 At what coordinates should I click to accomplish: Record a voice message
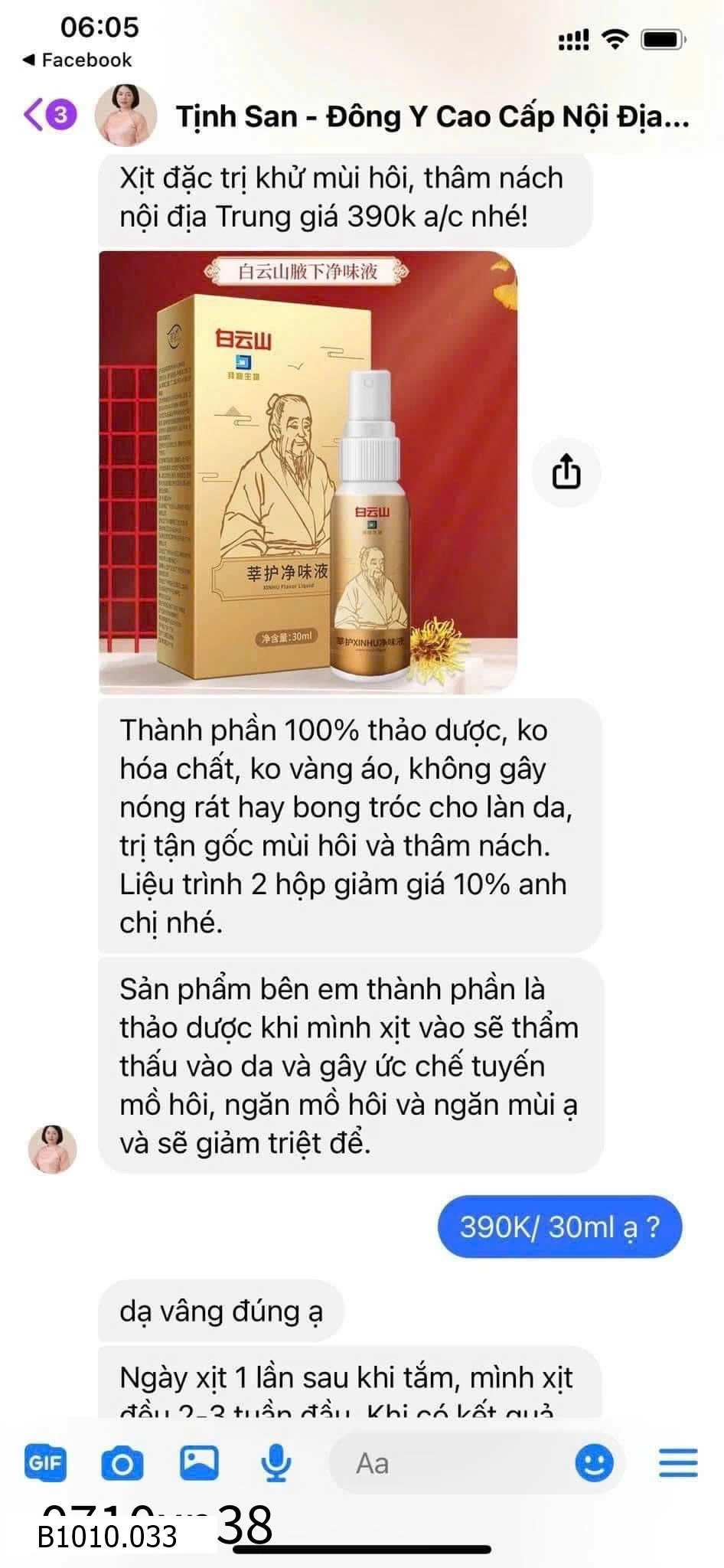click(276, 1462)
